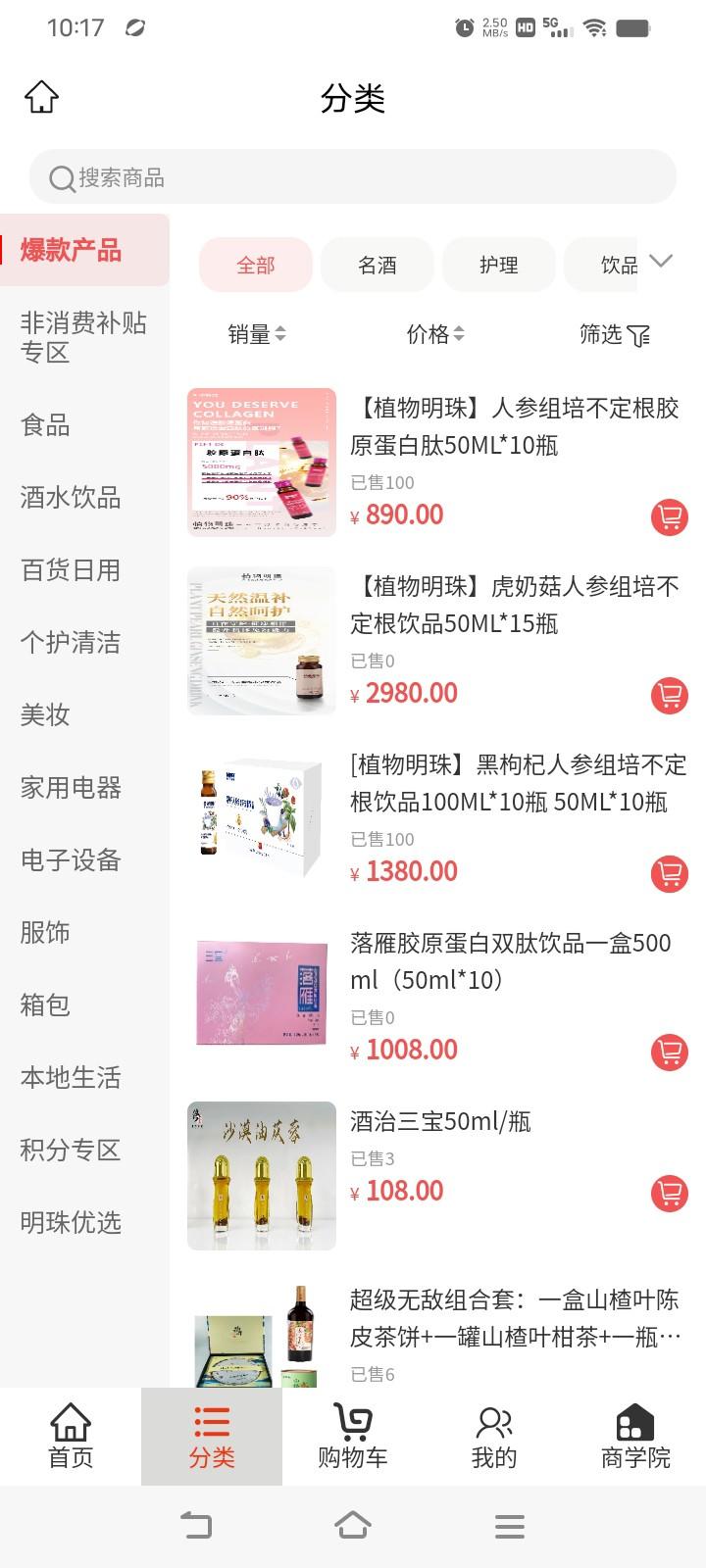Tap the 名酒 filter dropdown option
Screen dimensions: 706x1568
click(377, 265)
